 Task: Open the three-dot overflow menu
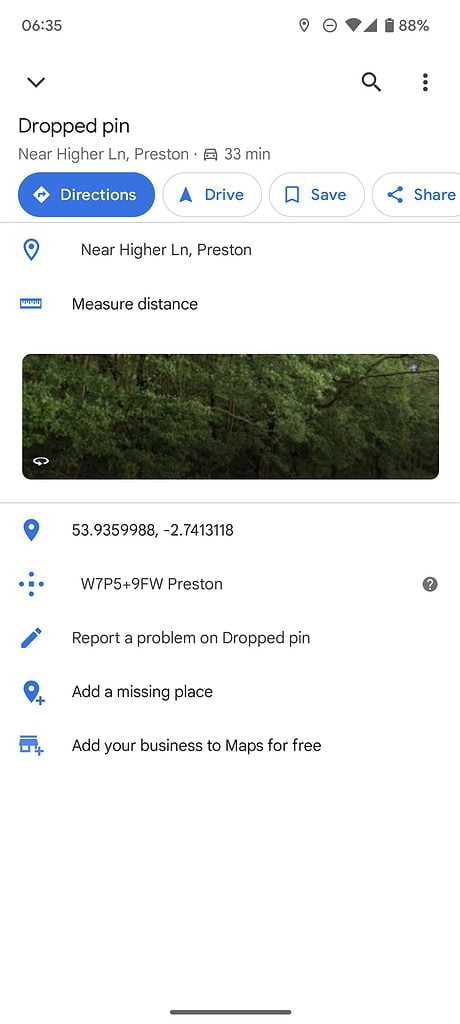(425, 82)
